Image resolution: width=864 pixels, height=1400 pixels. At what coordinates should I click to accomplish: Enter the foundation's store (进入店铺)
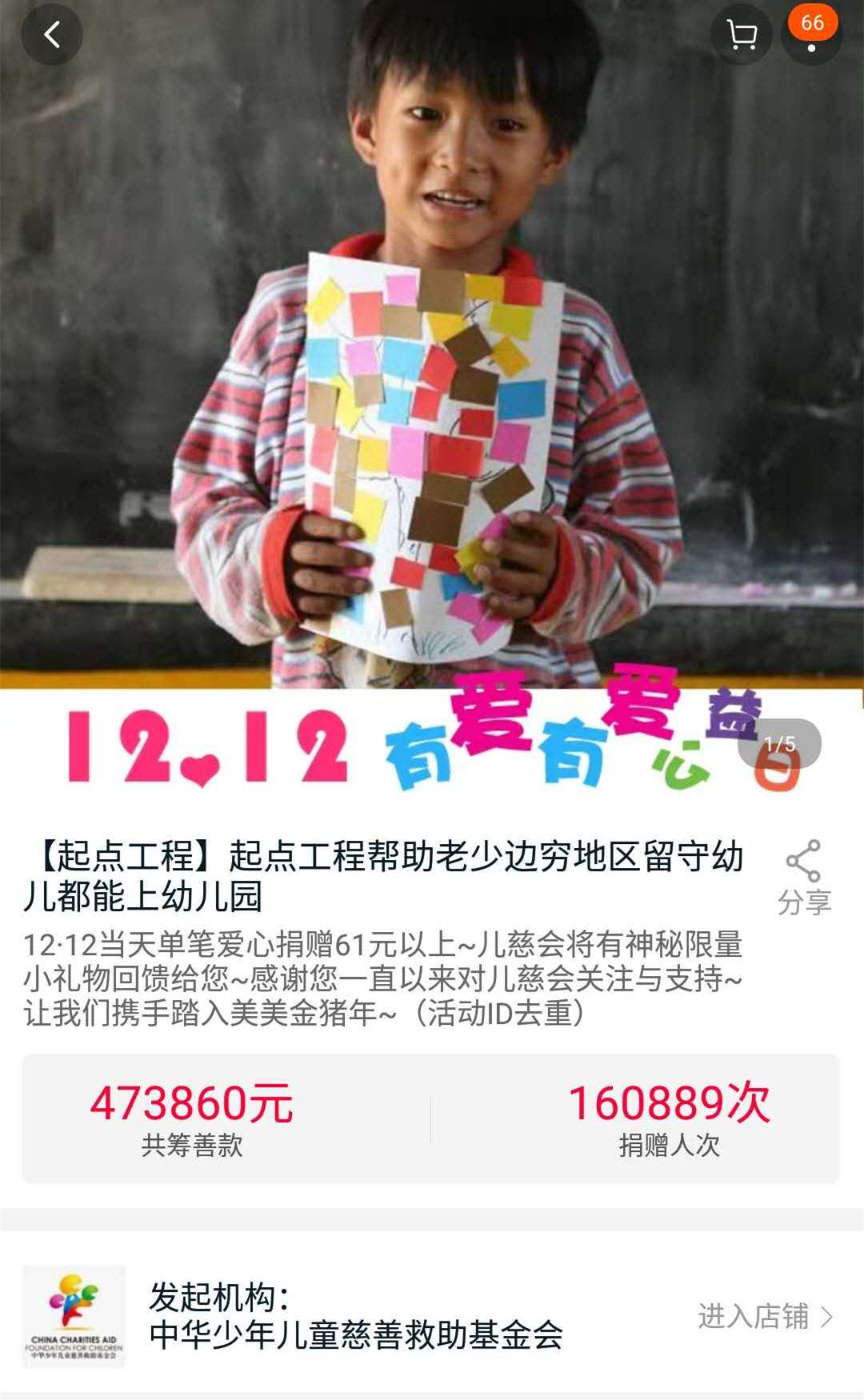coord(765,1316)
